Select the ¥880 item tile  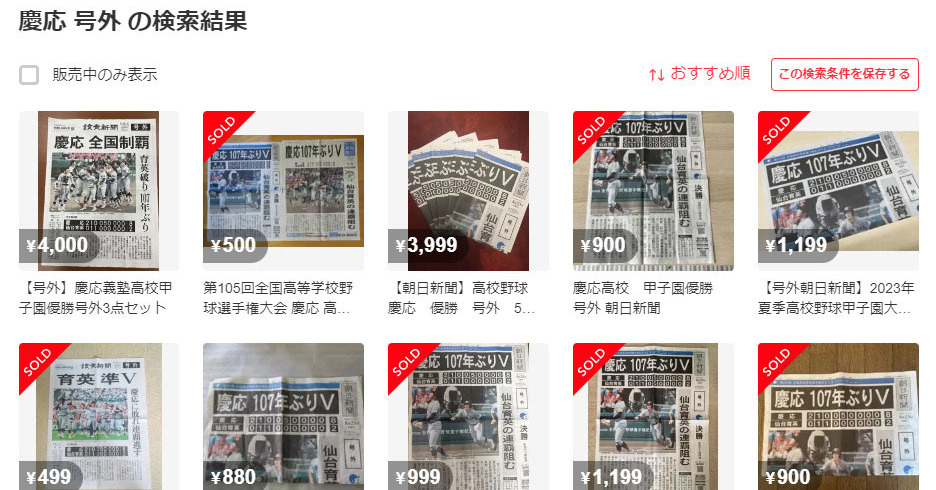click(283, 416)
